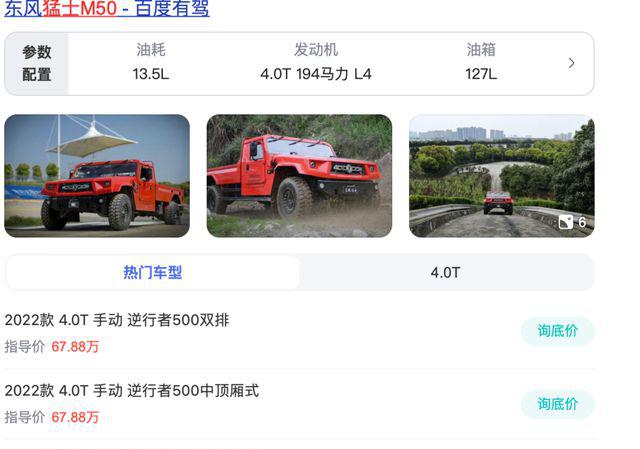Open the first red truck photo
Image resolution: width=640 pixels, height=449 pixels.
coord(97,176)
